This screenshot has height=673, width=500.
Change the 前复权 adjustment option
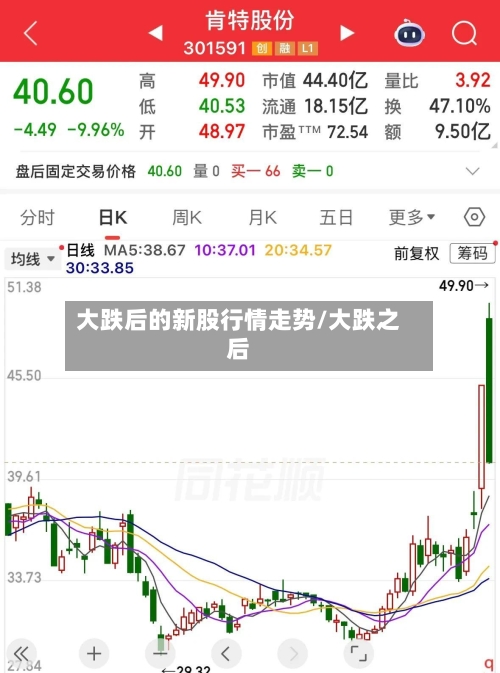point(416,254)
